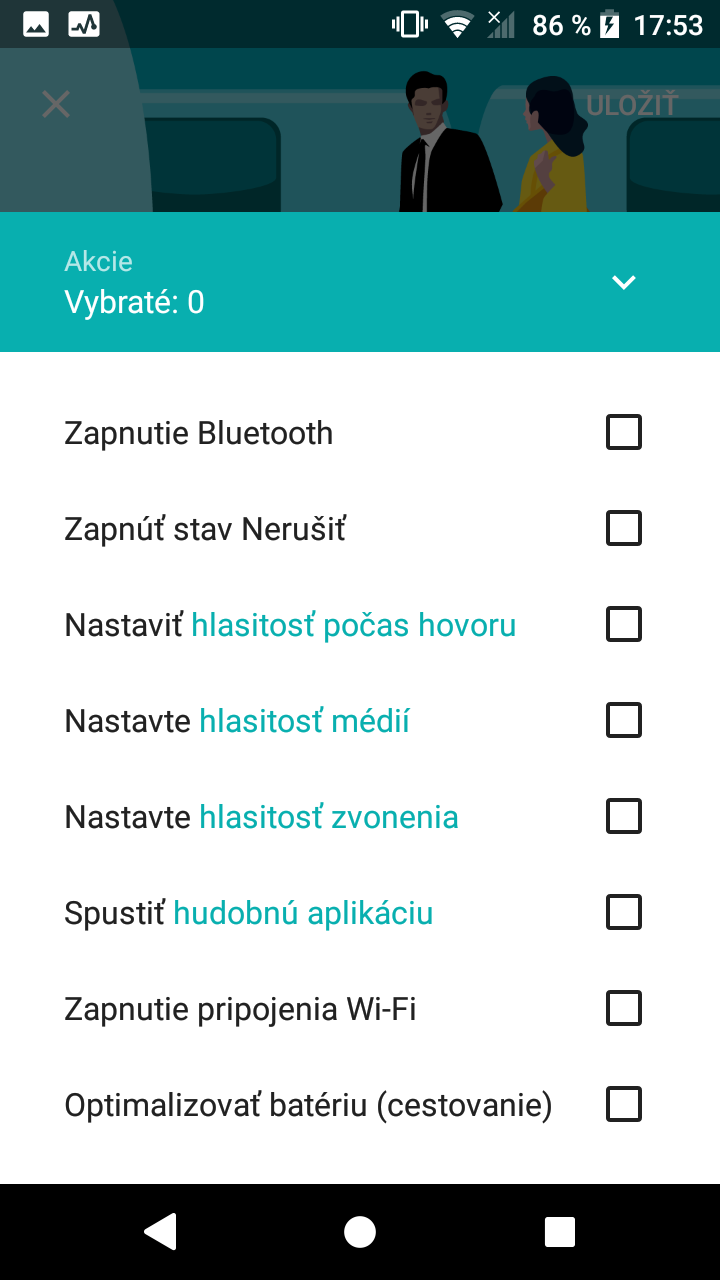Screen dimensions: 720x1280
Task: Open the hlasitosť počas hovoru link
Action: point(354,625)
